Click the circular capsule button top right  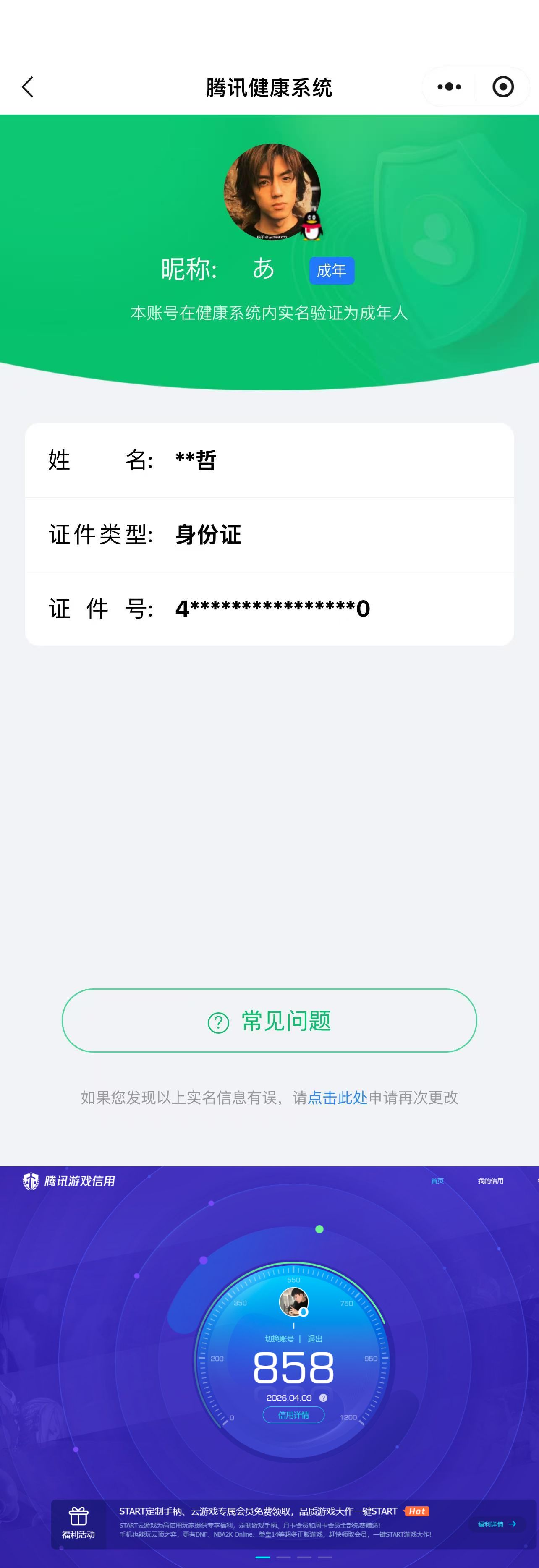pyautogui.click(x=503, y=86)
